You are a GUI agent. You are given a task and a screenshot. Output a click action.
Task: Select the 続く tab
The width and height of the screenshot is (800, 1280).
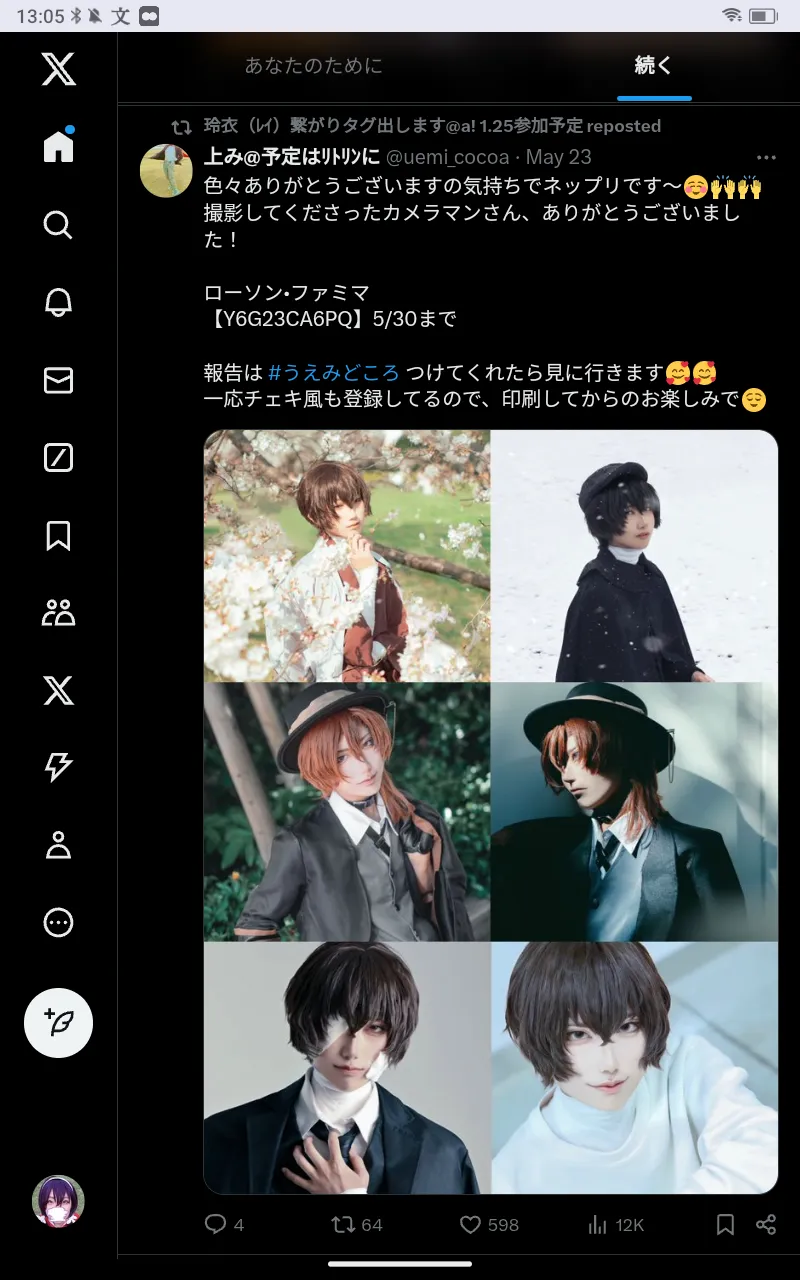click(654, 66)
